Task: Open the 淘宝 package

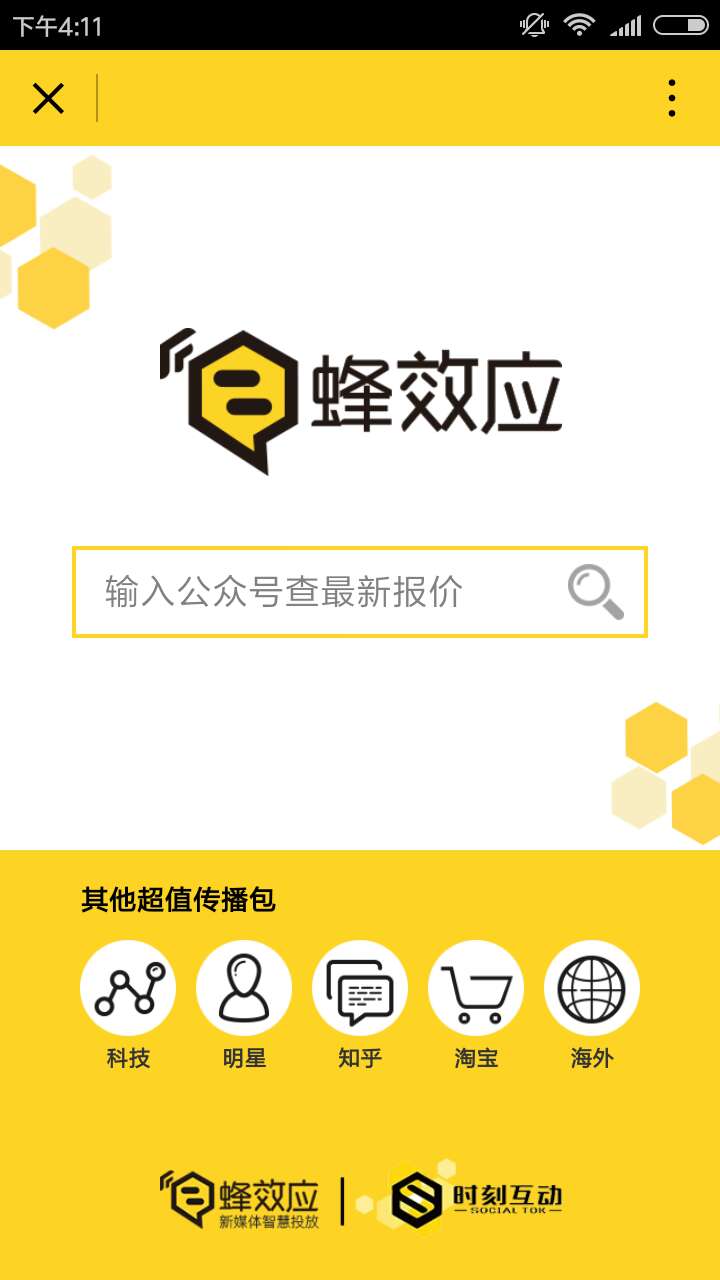Action: pyautogui.click(x=476, y=988)
